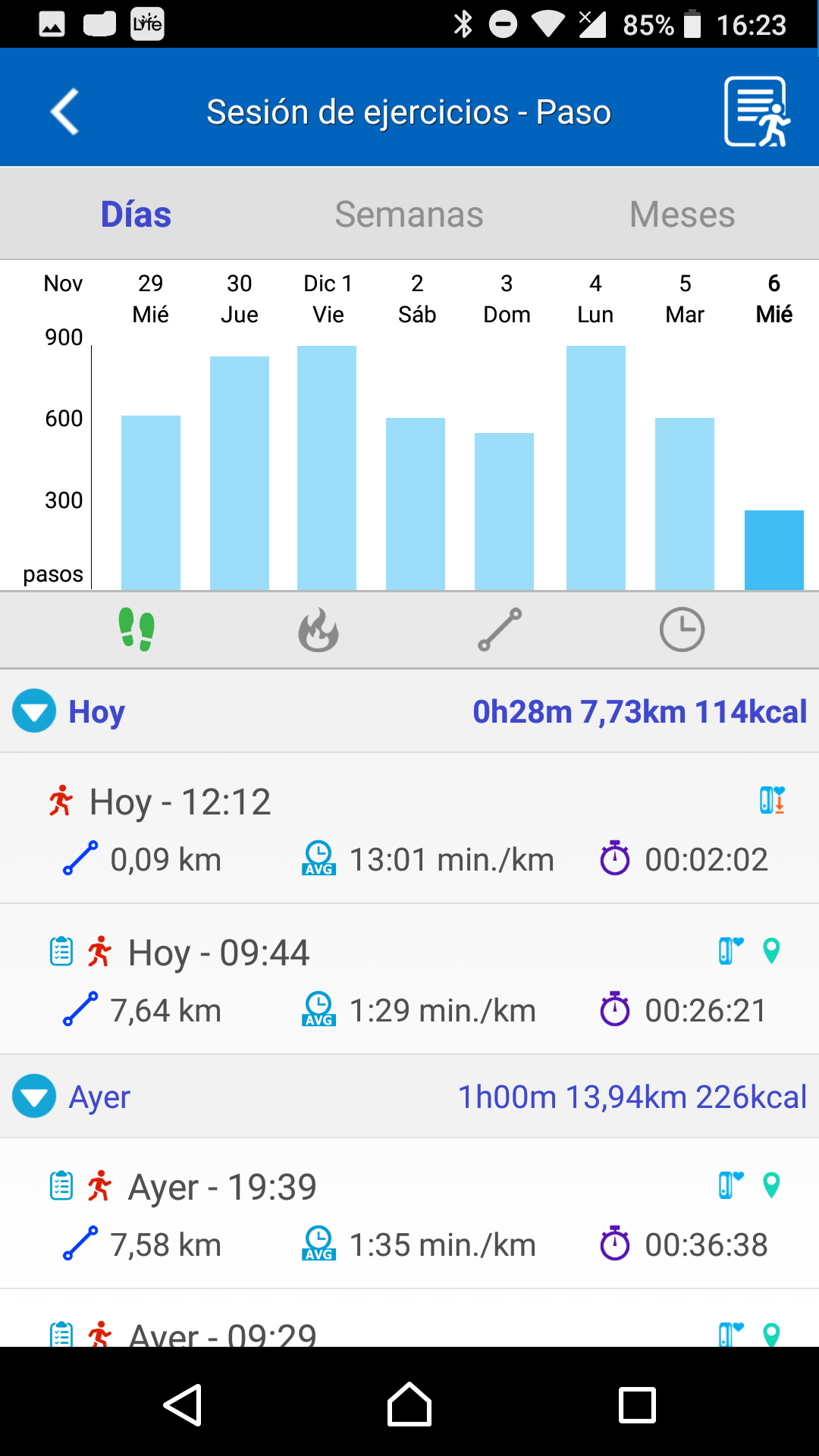This screenshot has width=819, height=1456.
Task: Go back using the header arrow
Action: (x=65, y=111)
